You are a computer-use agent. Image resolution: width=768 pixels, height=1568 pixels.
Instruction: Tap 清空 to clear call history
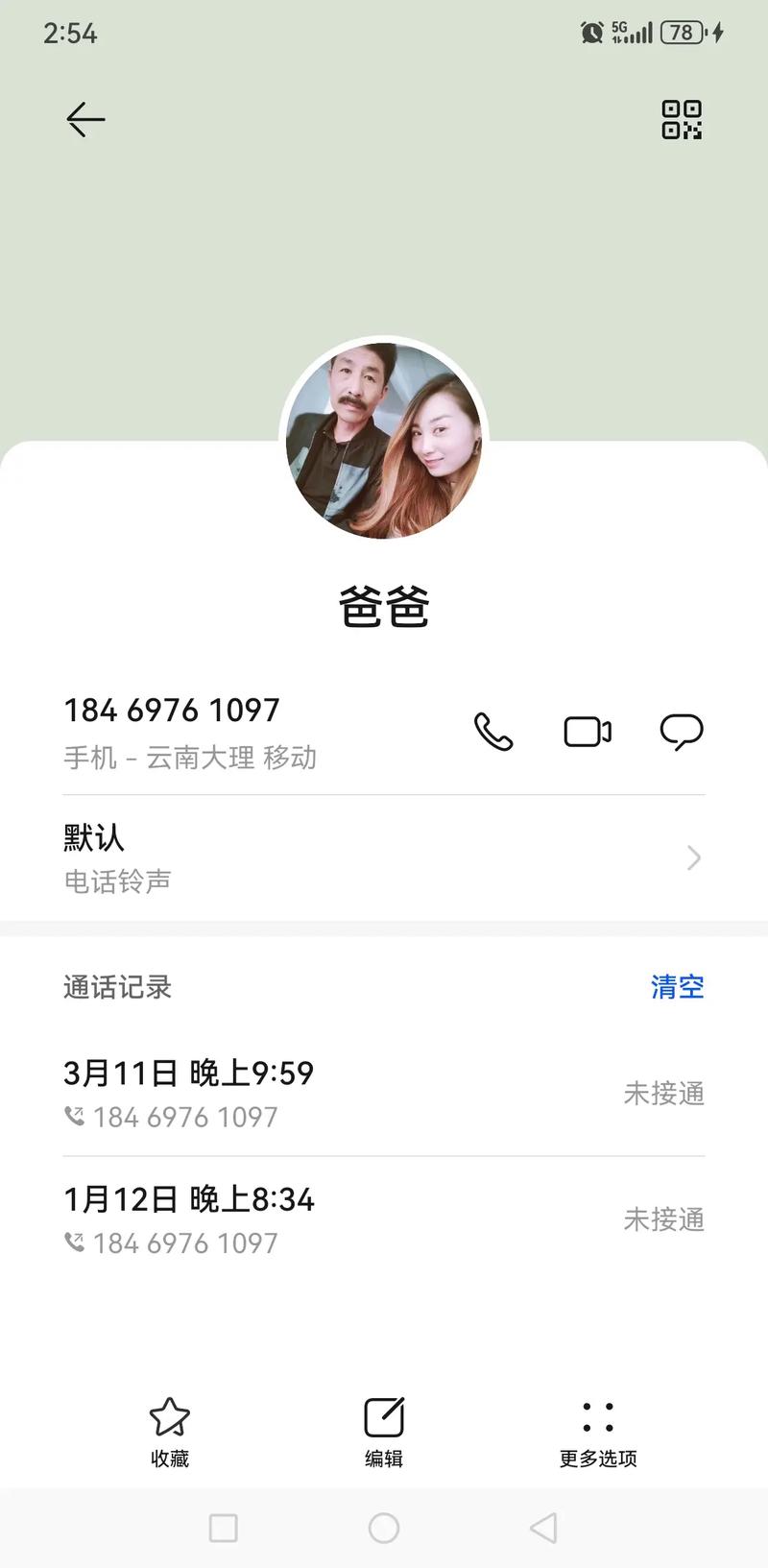click(x=677, y=987)
